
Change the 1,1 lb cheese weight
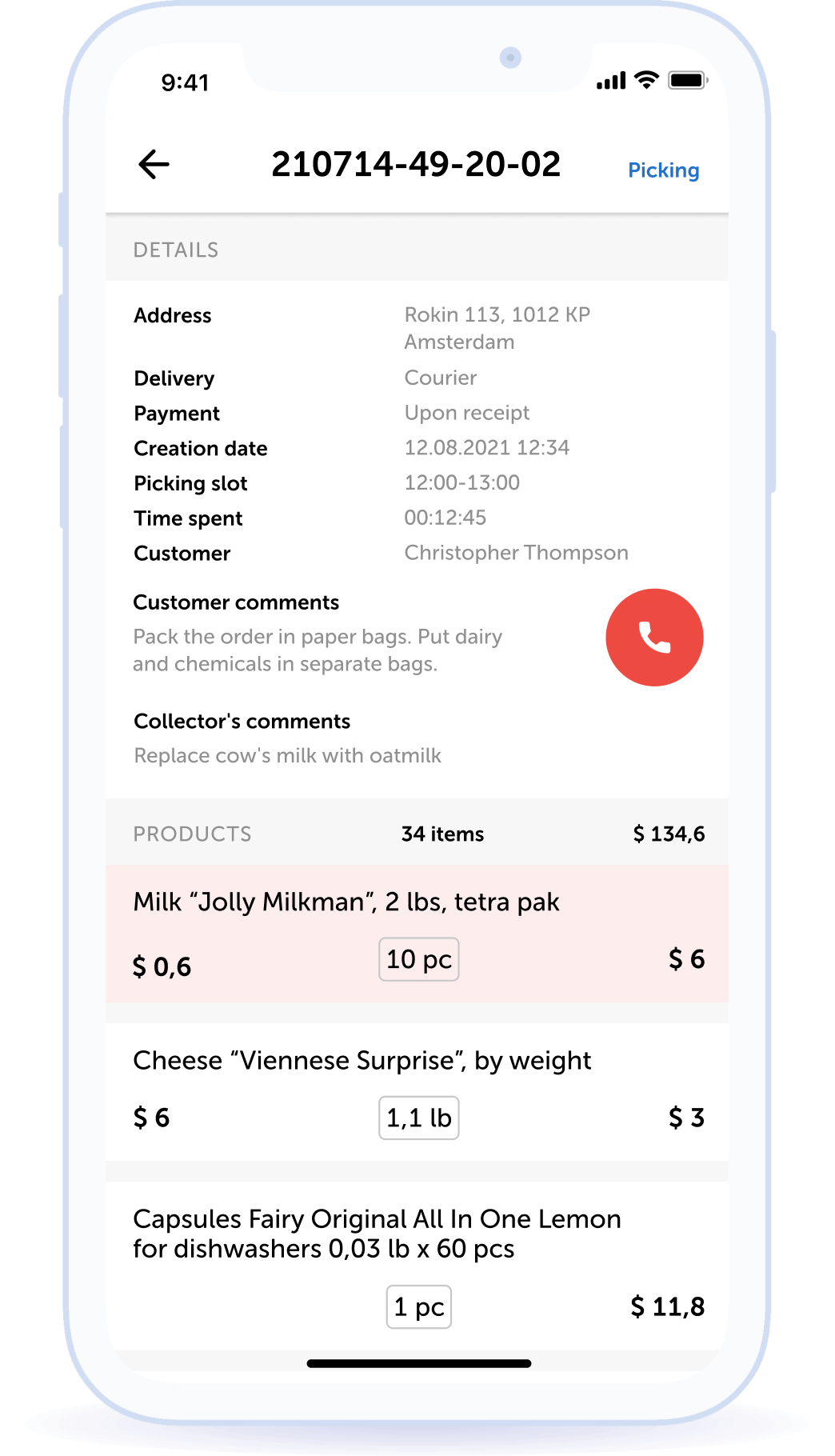[419, 1118]
